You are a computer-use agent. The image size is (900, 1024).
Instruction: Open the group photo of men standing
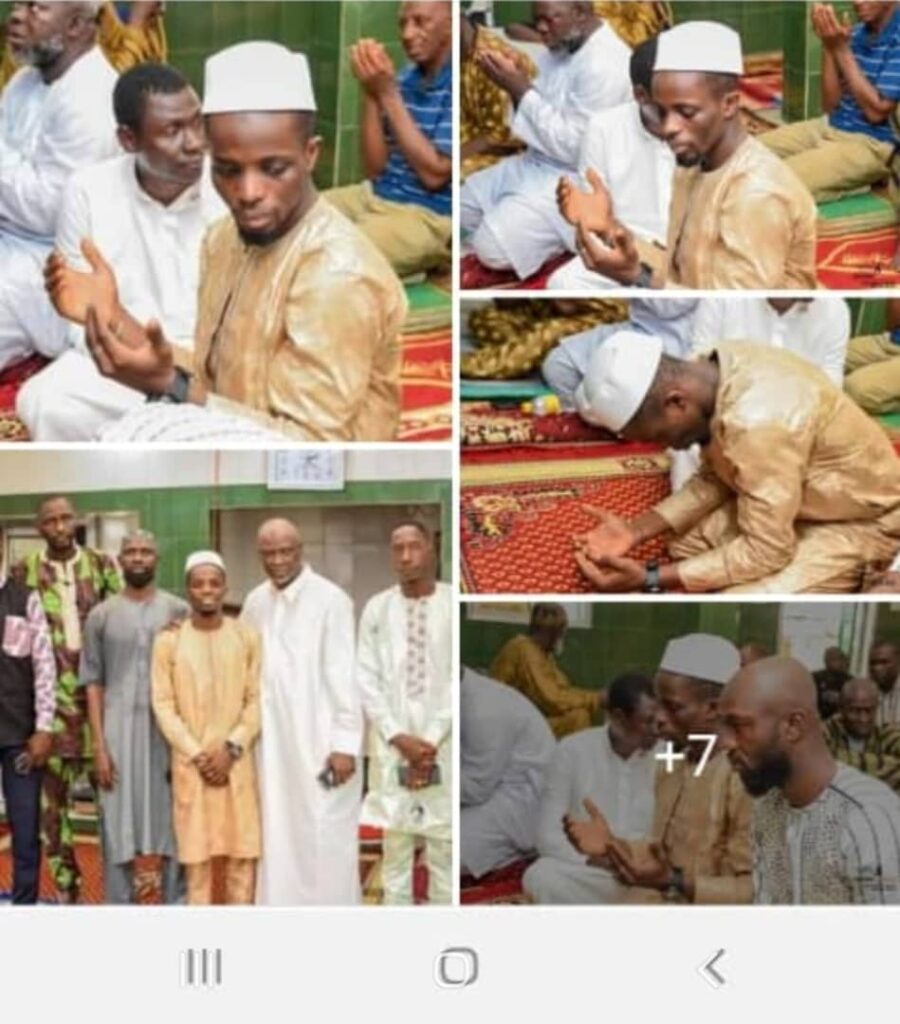coord(225,677)
